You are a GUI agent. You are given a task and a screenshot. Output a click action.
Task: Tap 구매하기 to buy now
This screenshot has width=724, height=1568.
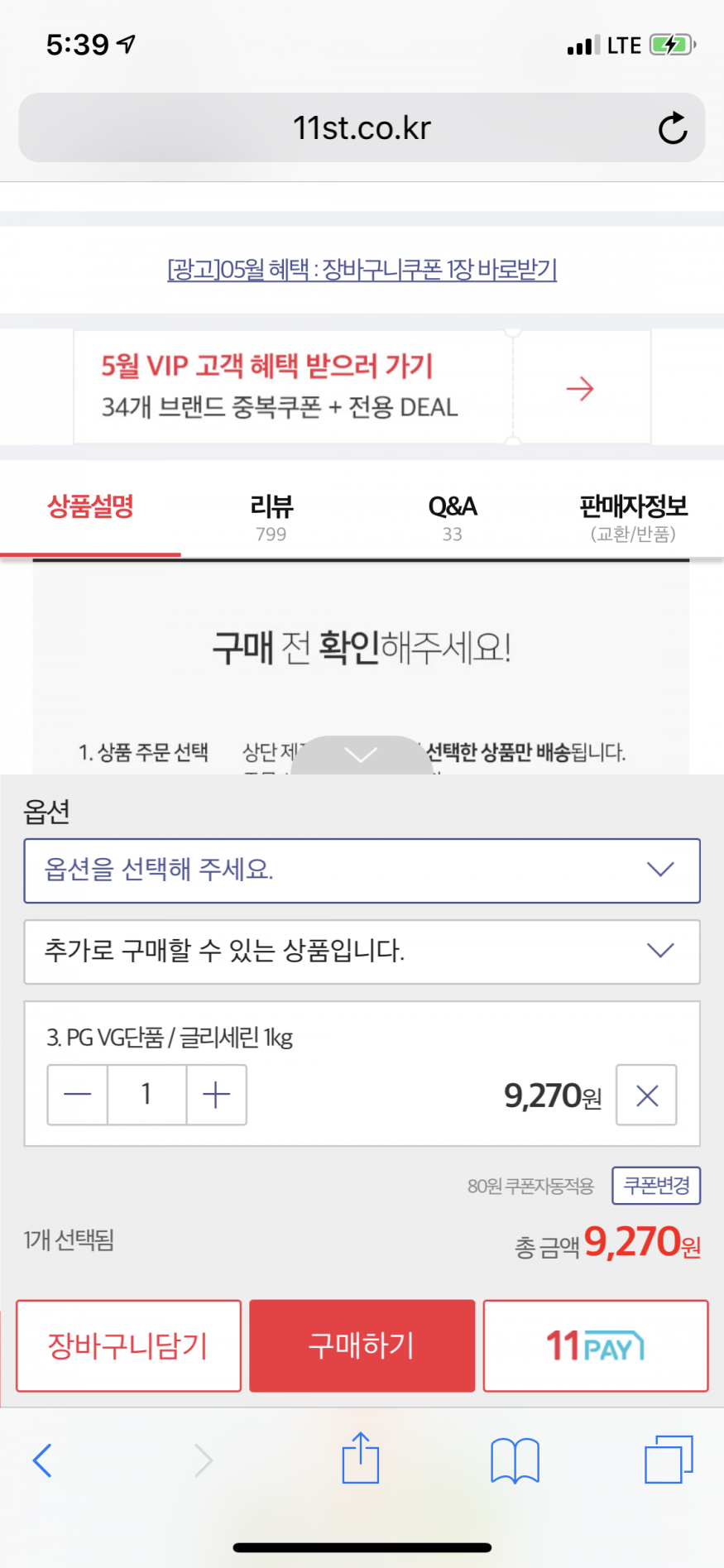click(362, 1345)
